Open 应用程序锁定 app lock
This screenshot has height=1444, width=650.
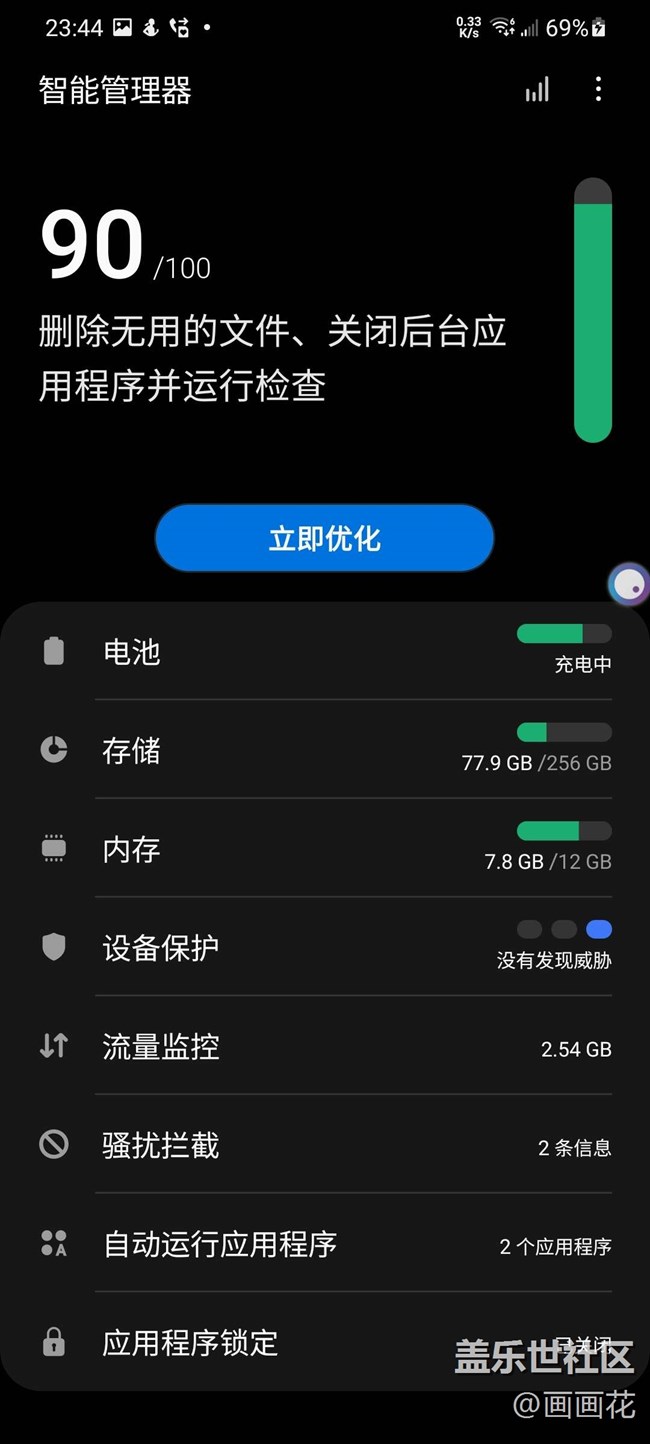coord(325,1341)
